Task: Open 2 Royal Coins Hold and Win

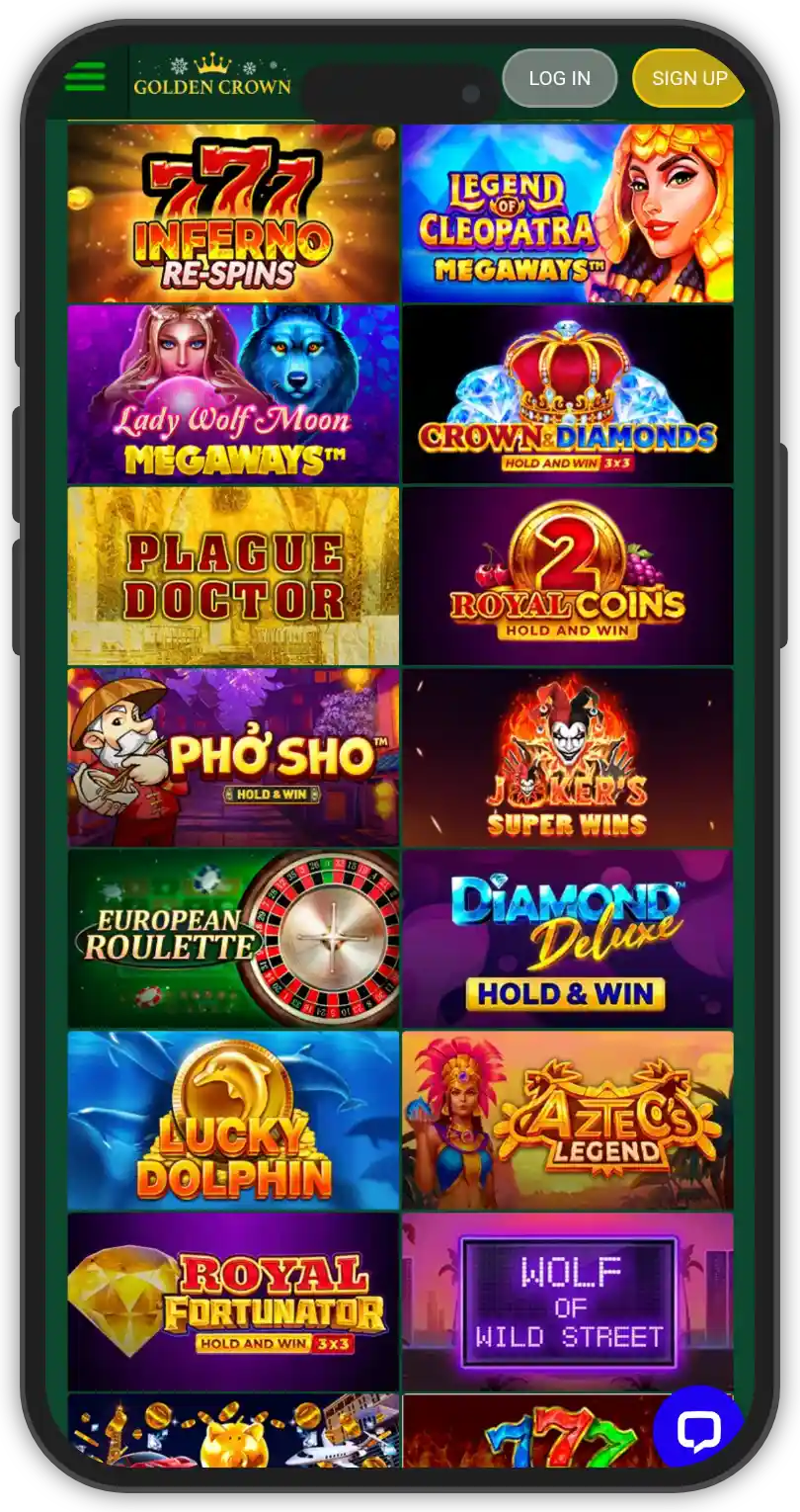Action: click(567, 575)
